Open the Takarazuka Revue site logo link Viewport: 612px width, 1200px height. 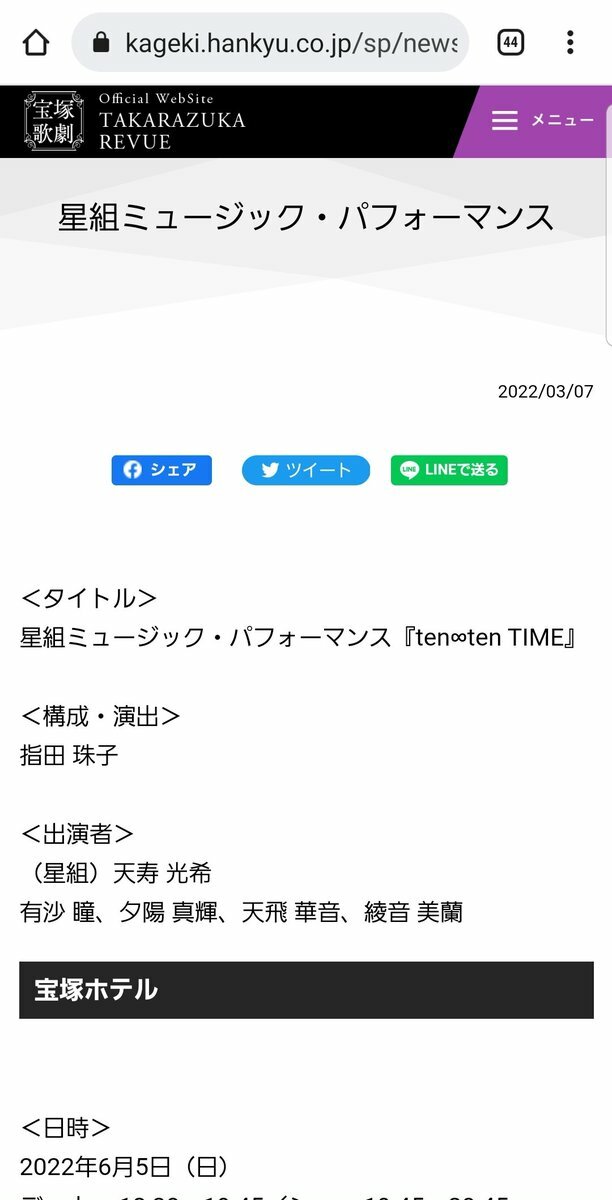coord(135,122)
